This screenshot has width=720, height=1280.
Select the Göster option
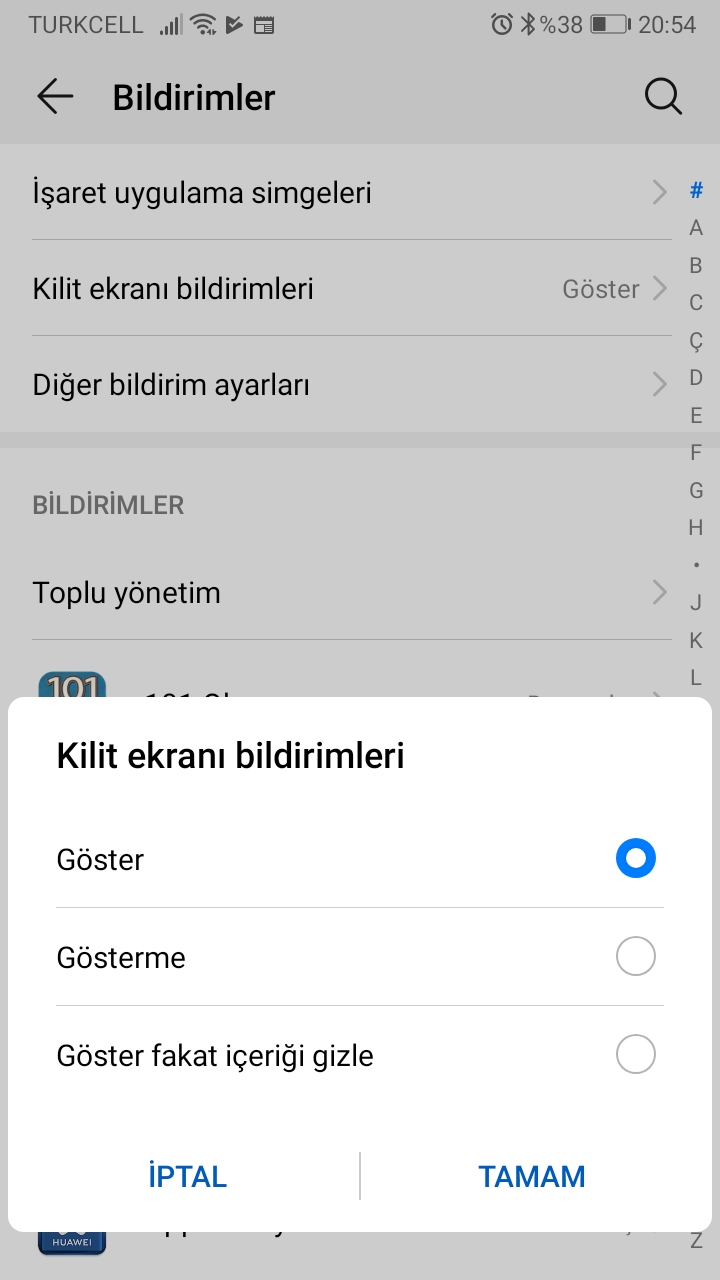pyautogui.click(x=636, y=859)
